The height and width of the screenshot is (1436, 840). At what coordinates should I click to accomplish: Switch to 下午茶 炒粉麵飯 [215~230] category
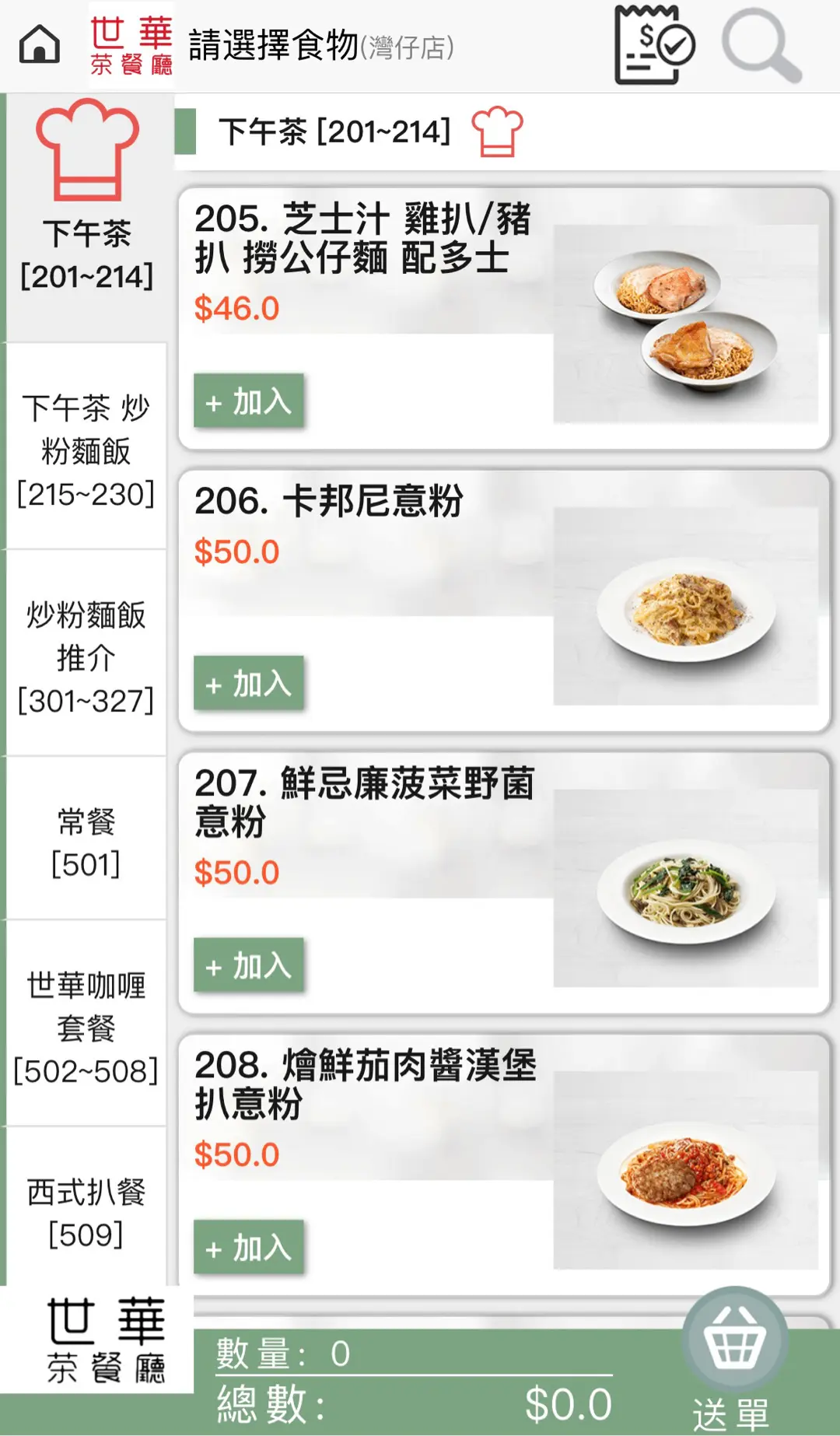86,450
